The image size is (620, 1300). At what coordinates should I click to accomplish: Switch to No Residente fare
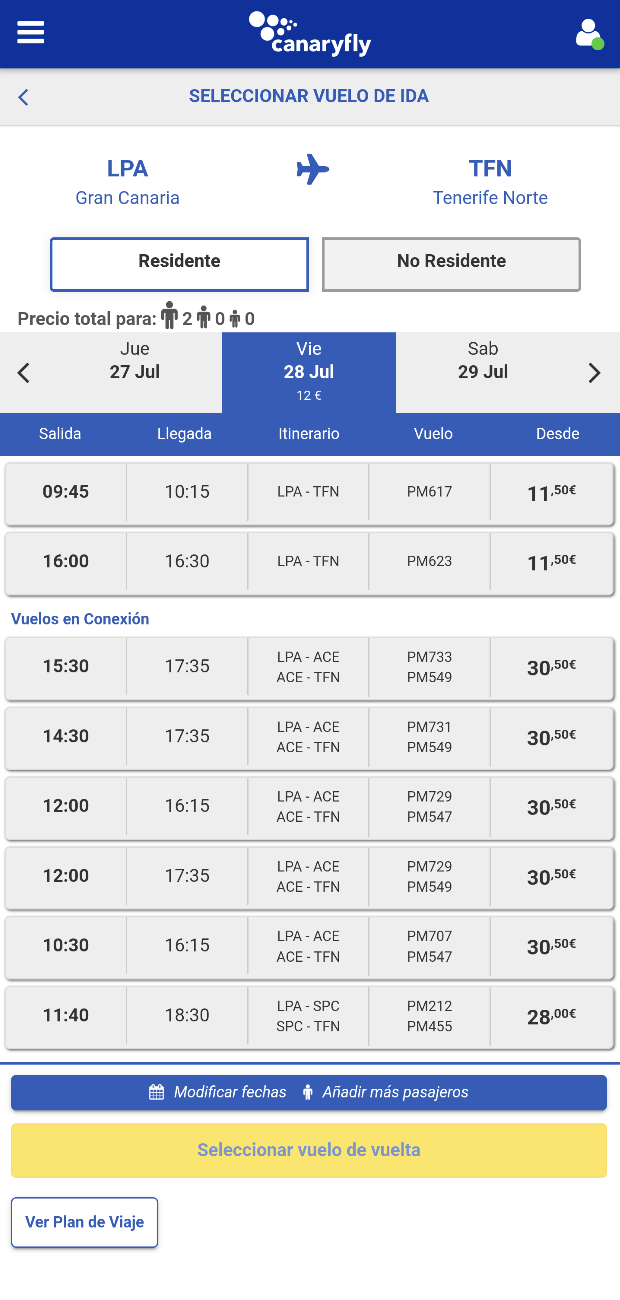(x=451, y=264)
